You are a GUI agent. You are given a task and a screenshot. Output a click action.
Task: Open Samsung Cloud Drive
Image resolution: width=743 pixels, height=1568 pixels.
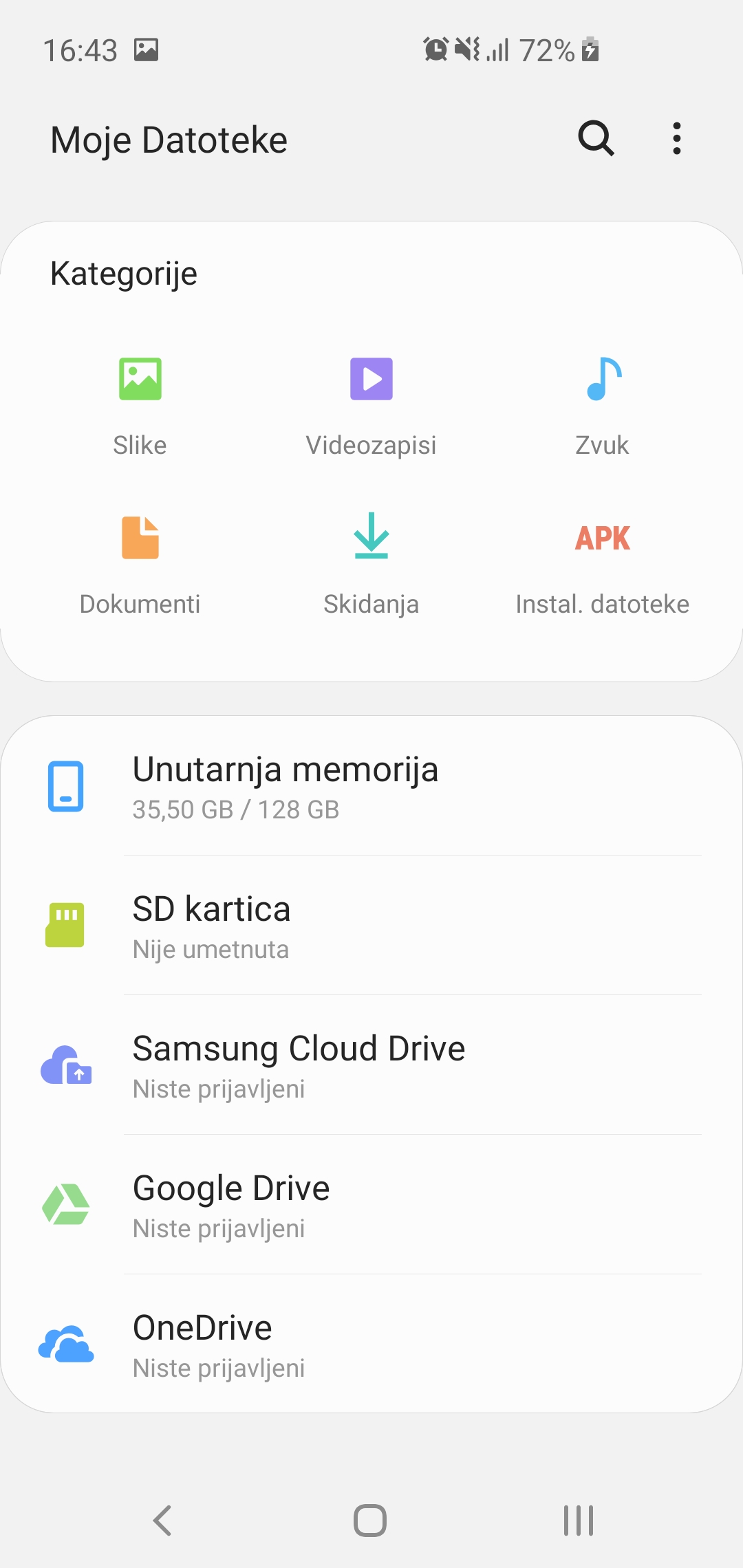(371, 1065)
